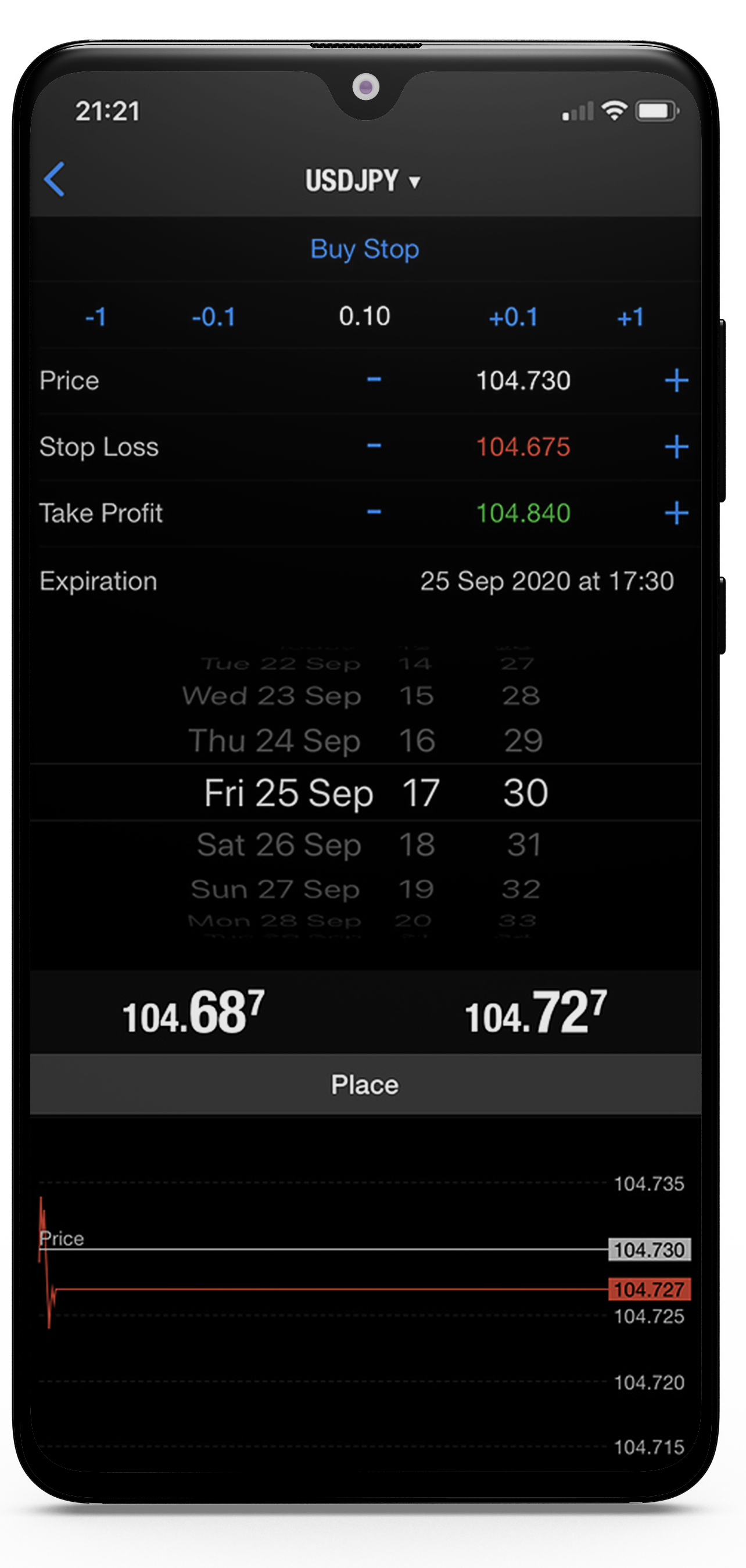Screen dimensions: 746x1568
Task: Reduce the Stop Loss value
Action: tap(374, 447)
